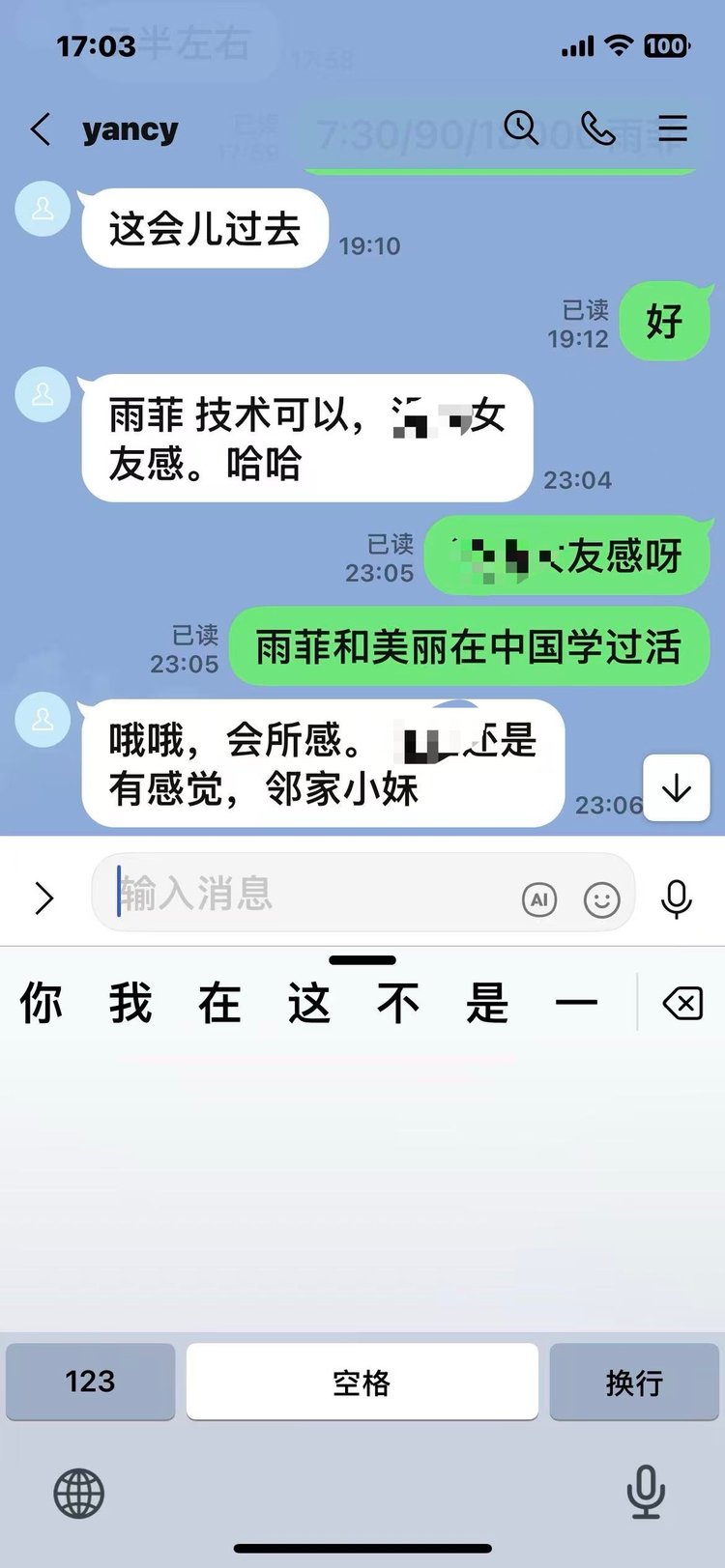The width and height of the screenshot is (725, 1568).
Task: Select the 不 candidate
Action: tap(397, 1003)
